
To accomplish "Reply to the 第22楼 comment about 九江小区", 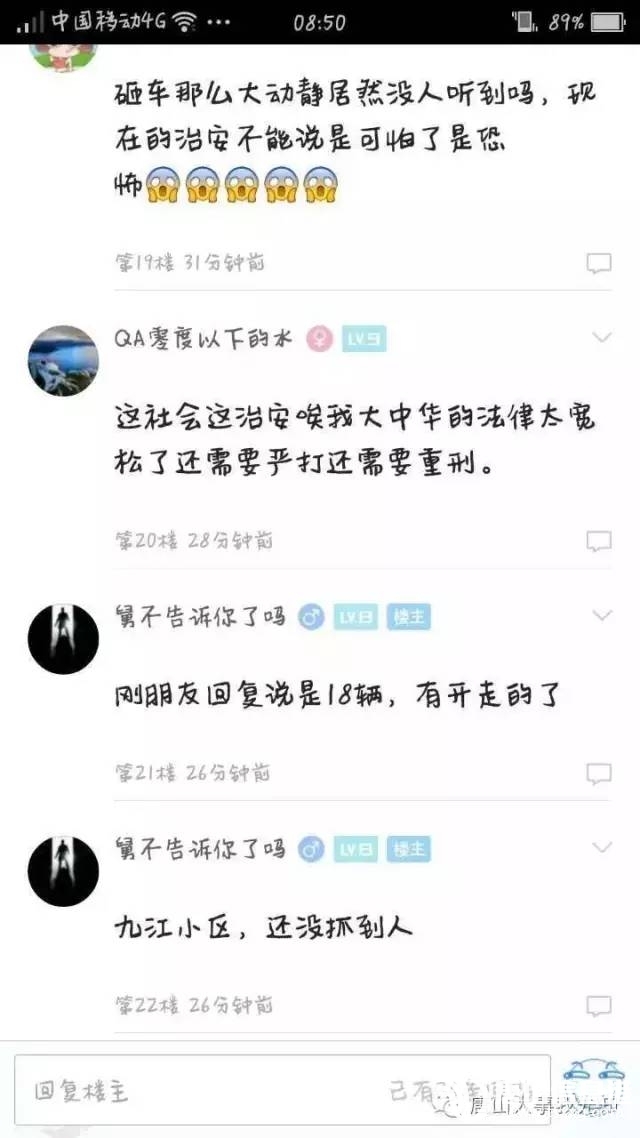I will (x=598, y=1005).
